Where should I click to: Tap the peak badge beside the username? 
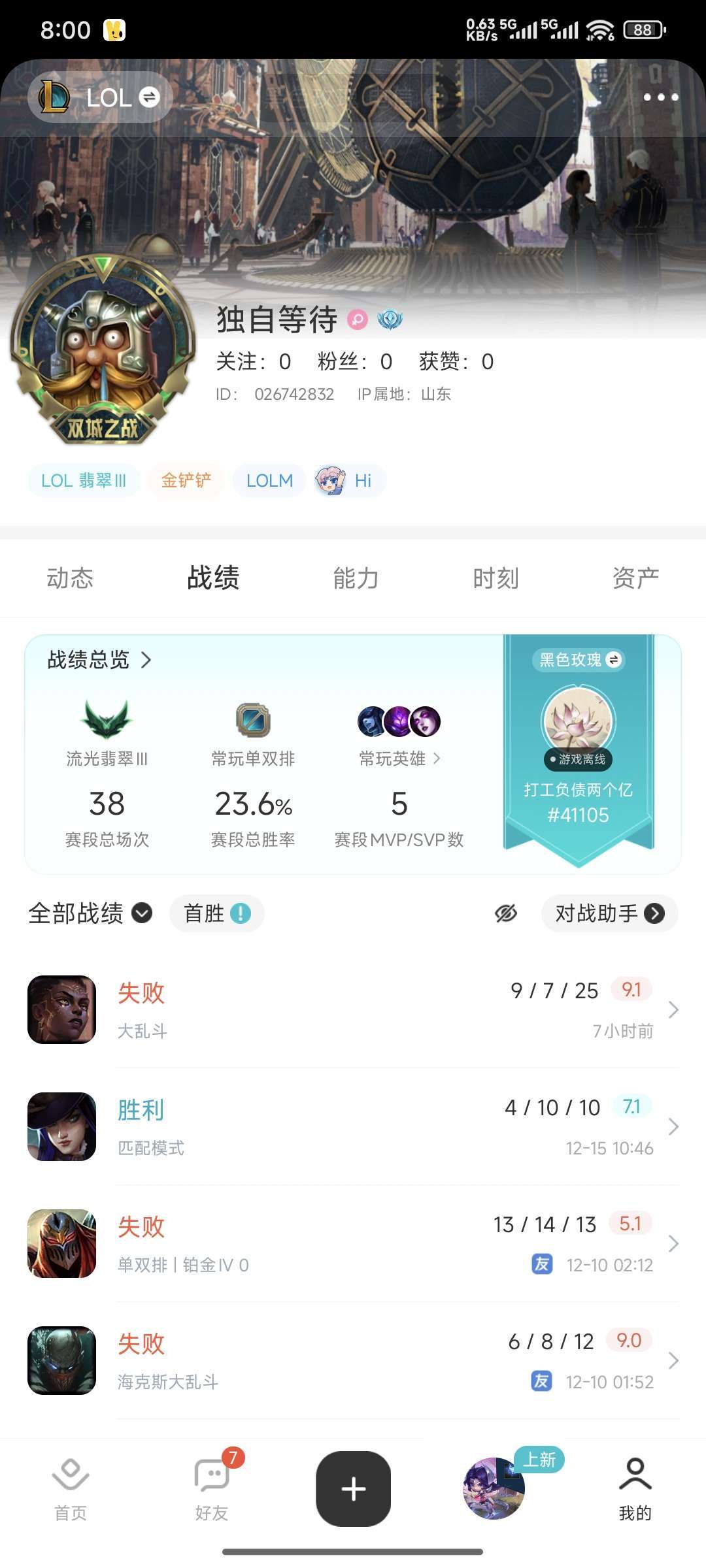pyautogui.click(x=390, y=321)
